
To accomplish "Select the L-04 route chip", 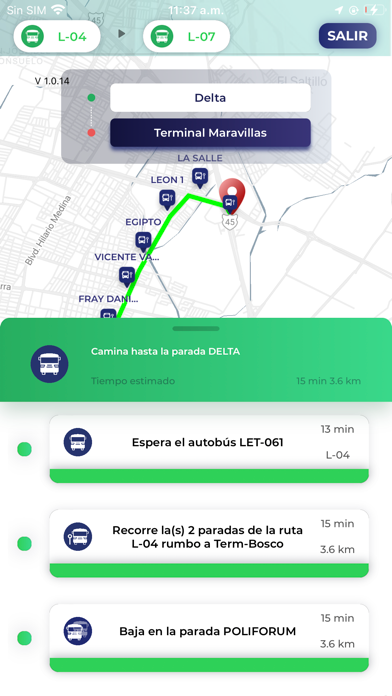I will pos(57,36).
